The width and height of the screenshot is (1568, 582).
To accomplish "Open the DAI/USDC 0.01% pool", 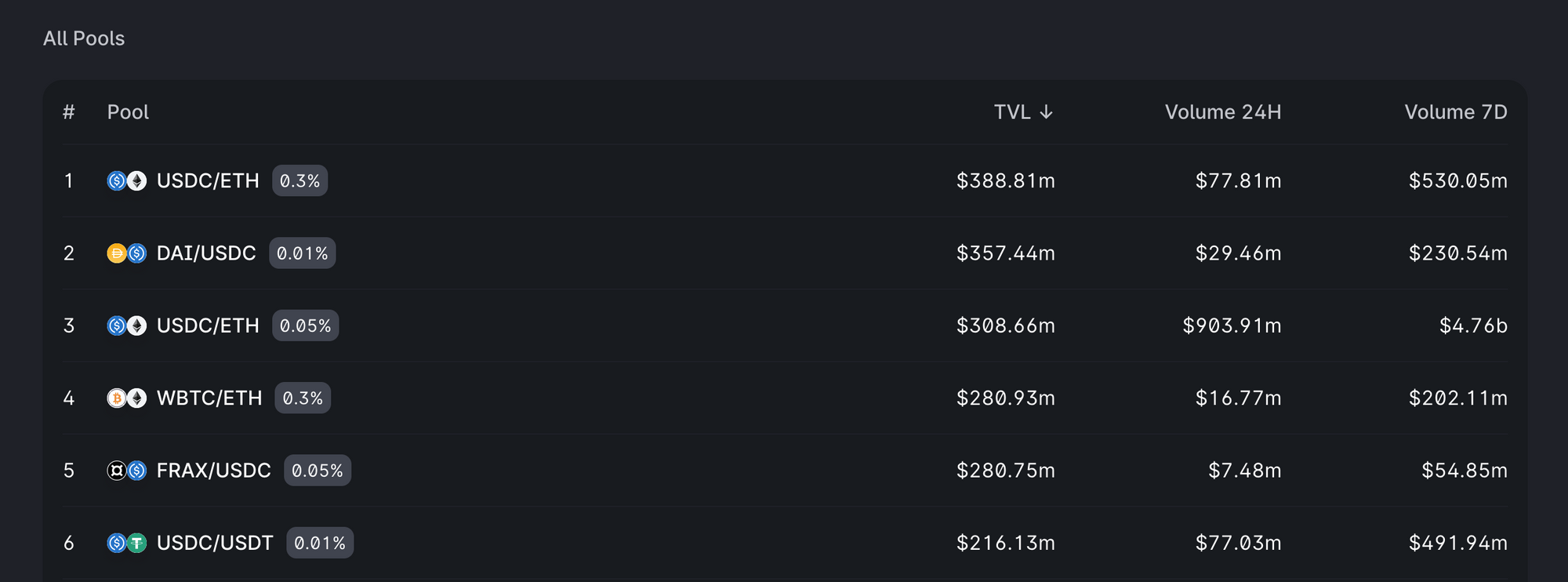I will coord(785,253).
